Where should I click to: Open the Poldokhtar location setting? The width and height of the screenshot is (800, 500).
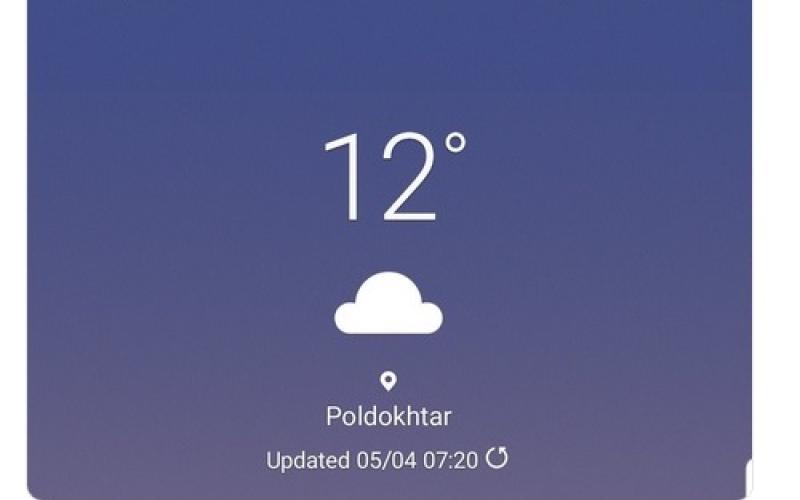(x=389, y=414)
